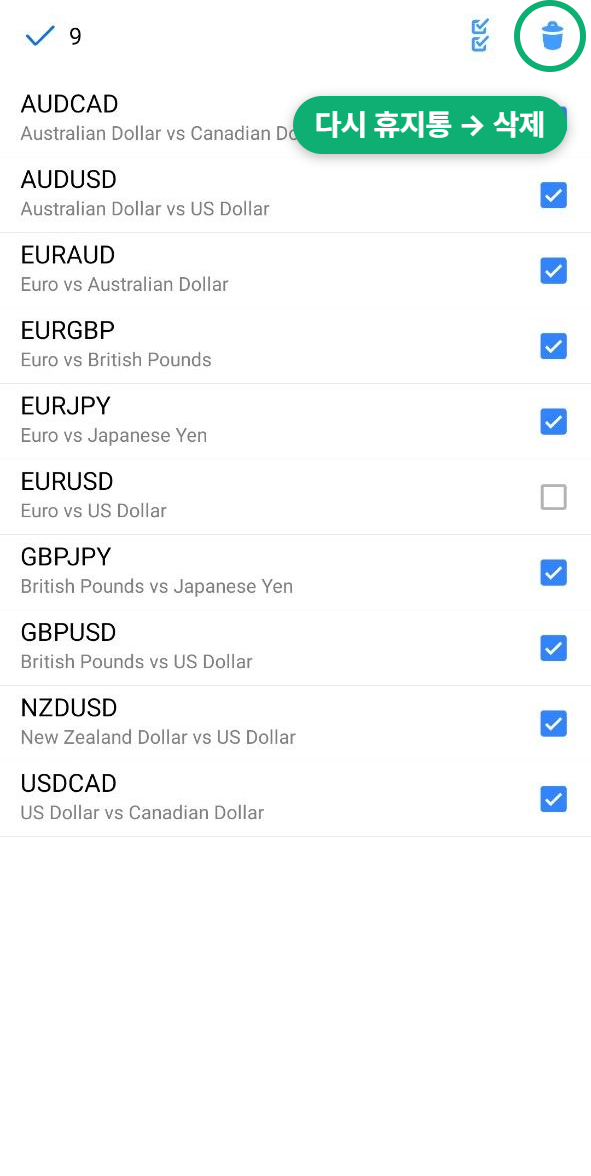
Task: Uncheck the EURJPY checkbox
Action: [x=554, y=422]
